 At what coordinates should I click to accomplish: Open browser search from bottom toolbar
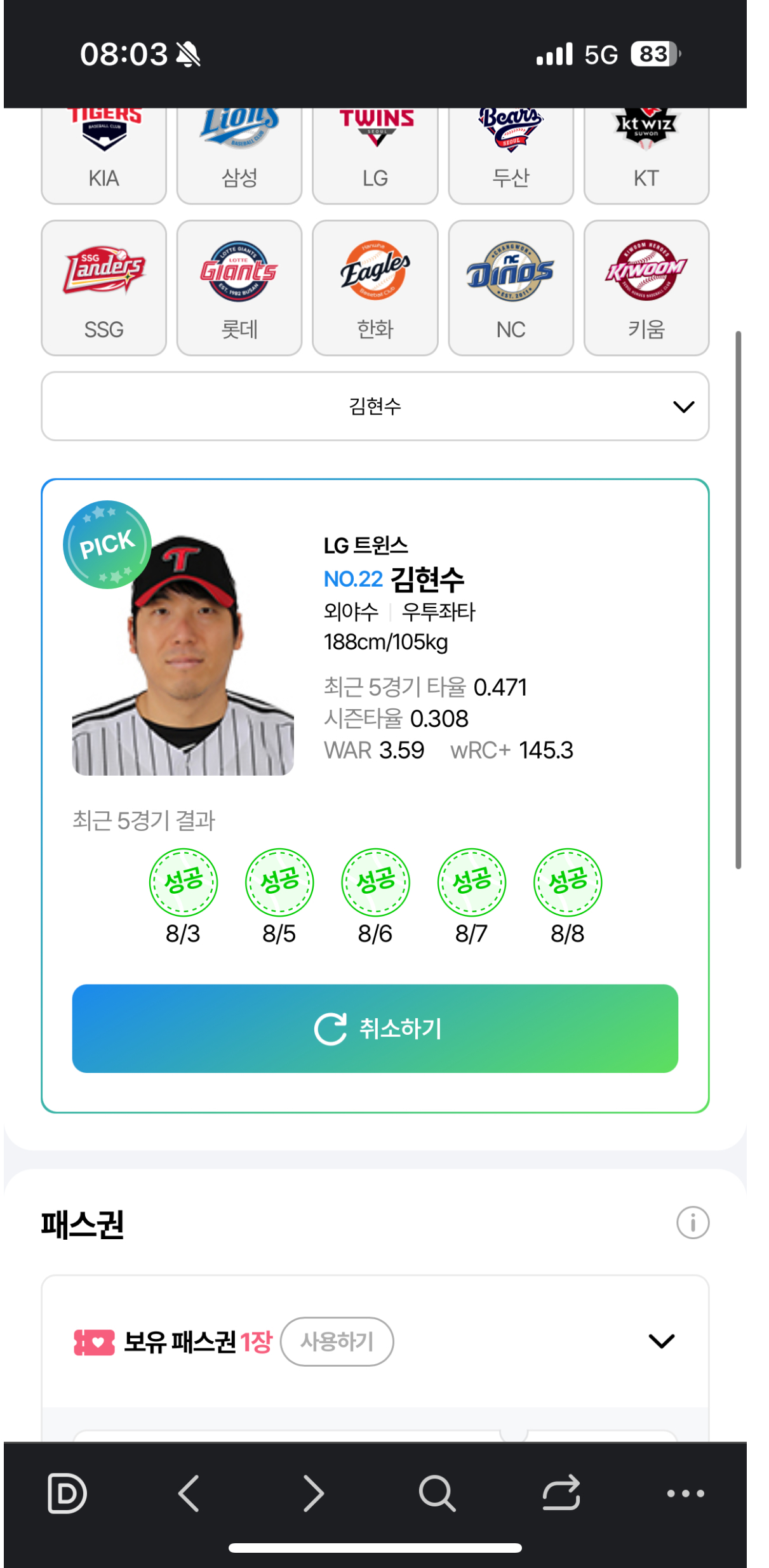[x=437, y=1493]
